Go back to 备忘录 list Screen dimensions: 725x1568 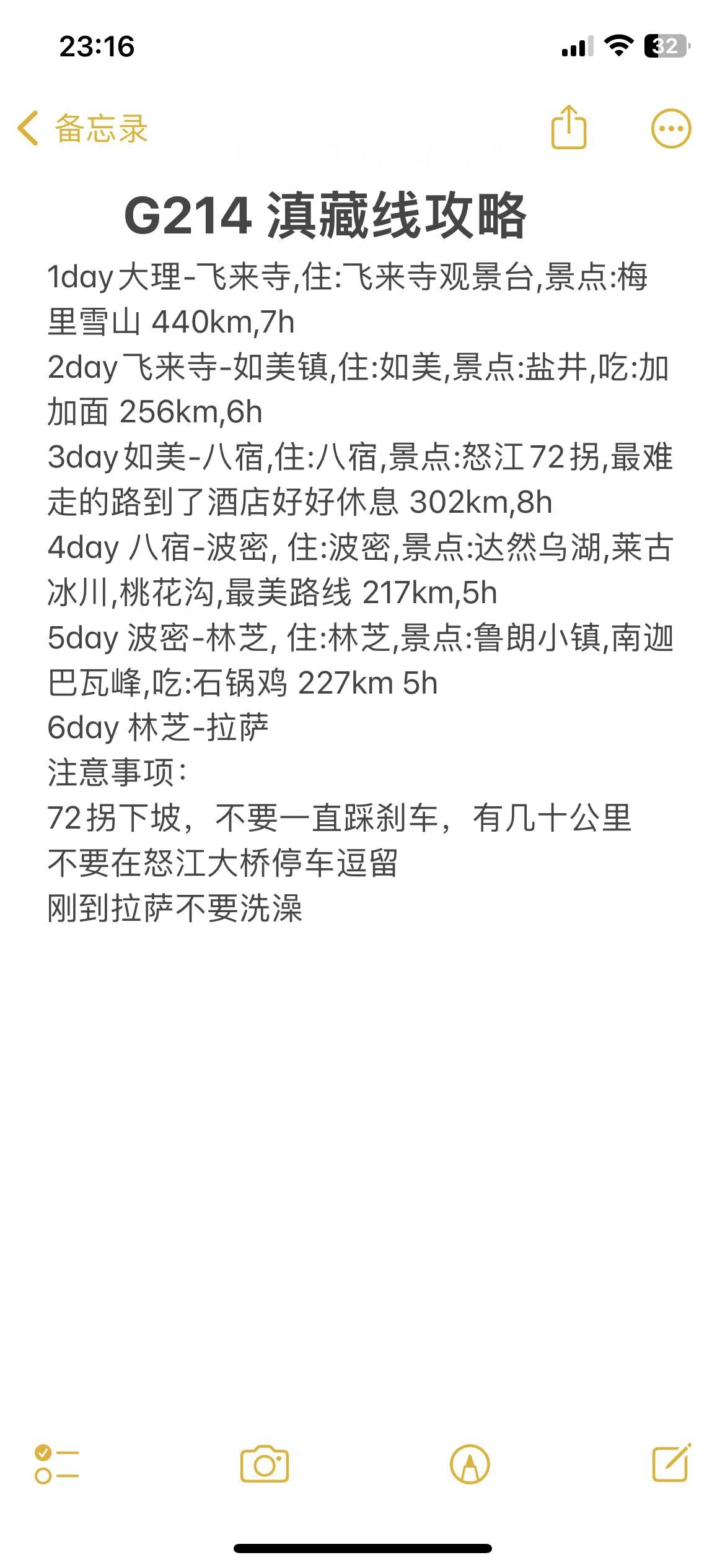coord(82,129)
